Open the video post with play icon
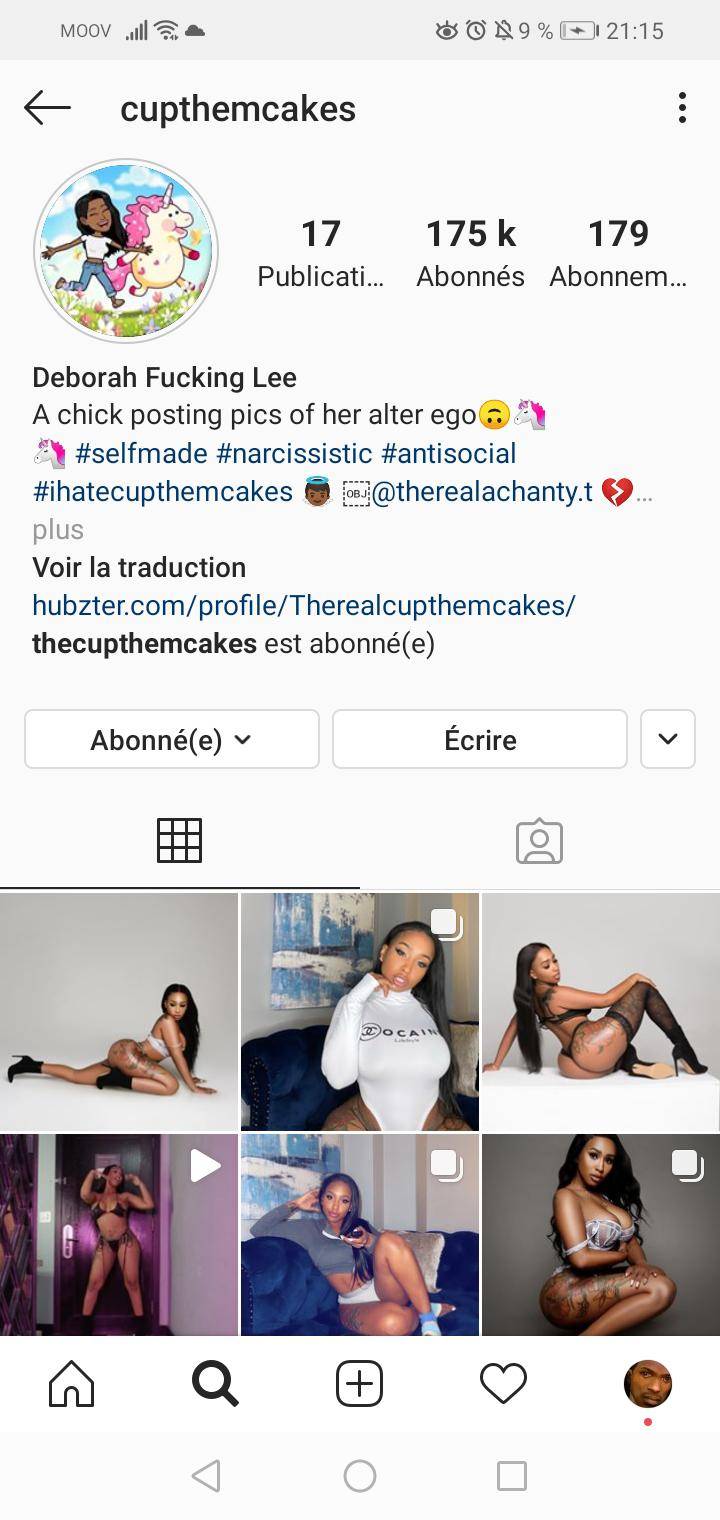This screenshot has width=720, height=1520. pos(119,1235)
